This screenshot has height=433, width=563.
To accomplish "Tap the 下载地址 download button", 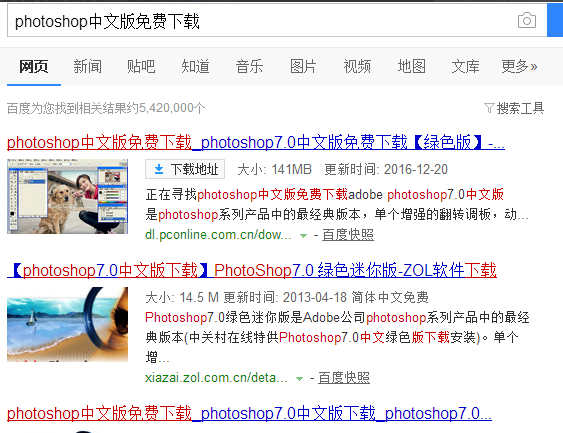I will (185, 169).
